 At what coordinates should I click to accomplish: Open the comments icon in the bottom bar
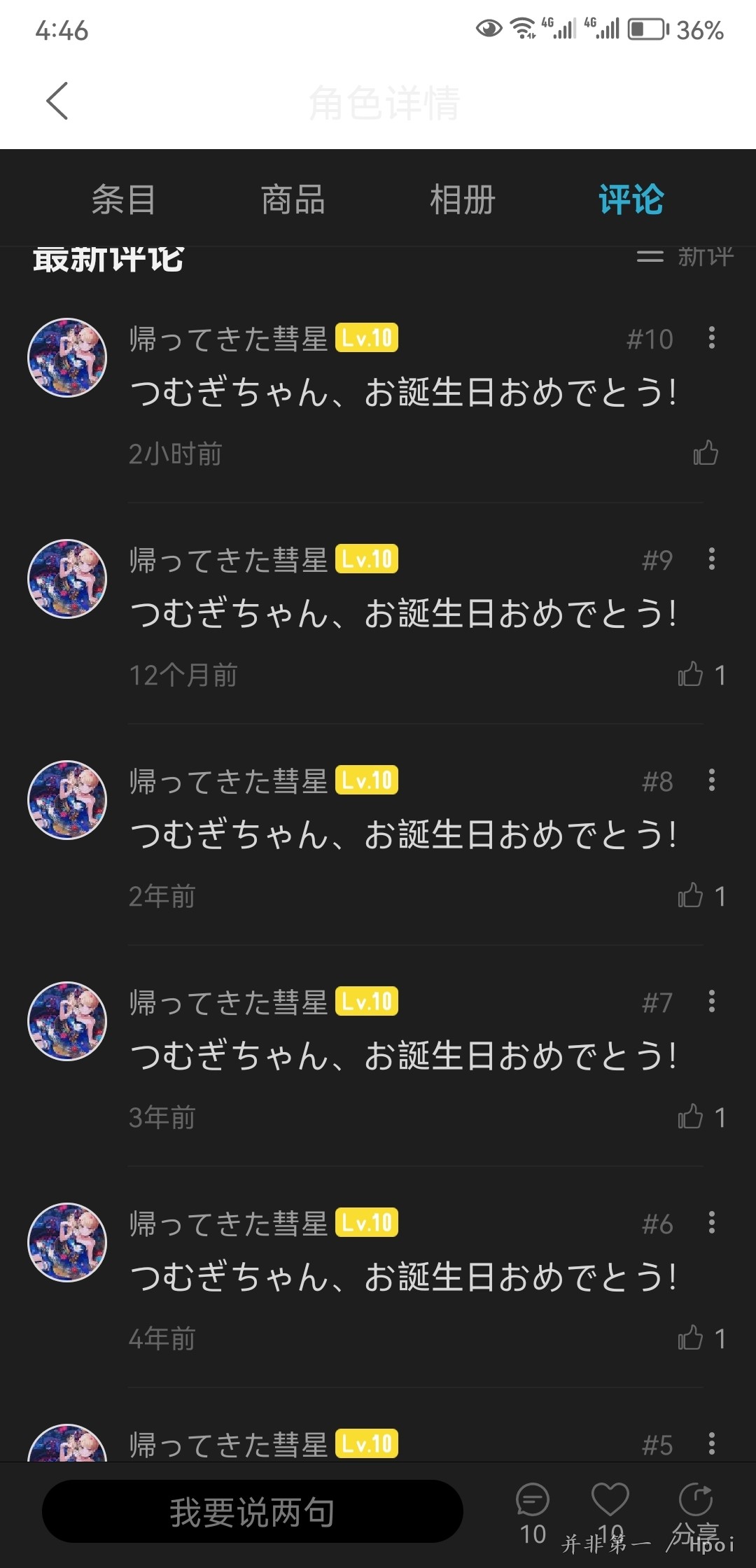533,1513
